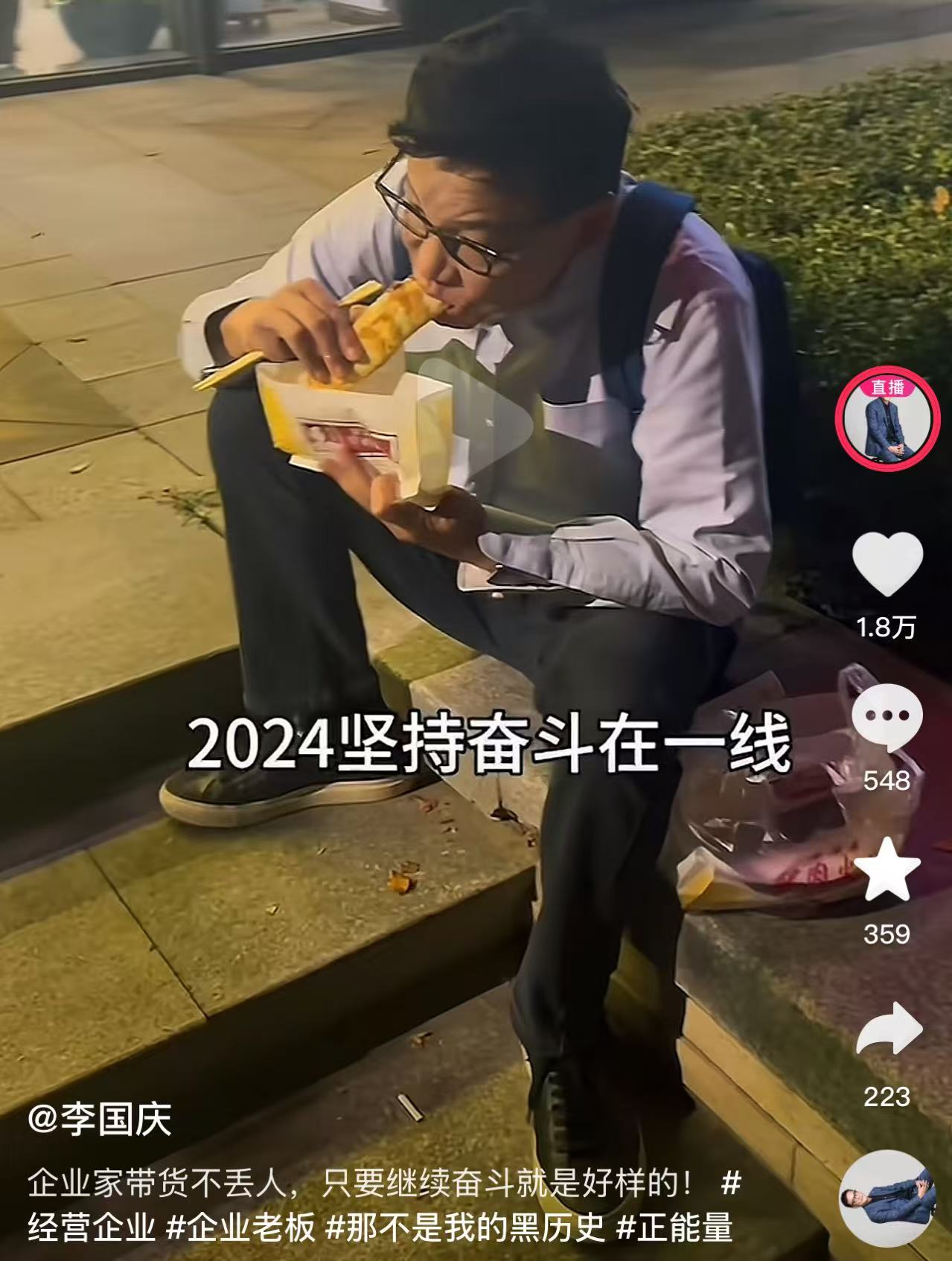Open the spinning music disc
Screen dimensions: 952x1261
[886, 1198]
